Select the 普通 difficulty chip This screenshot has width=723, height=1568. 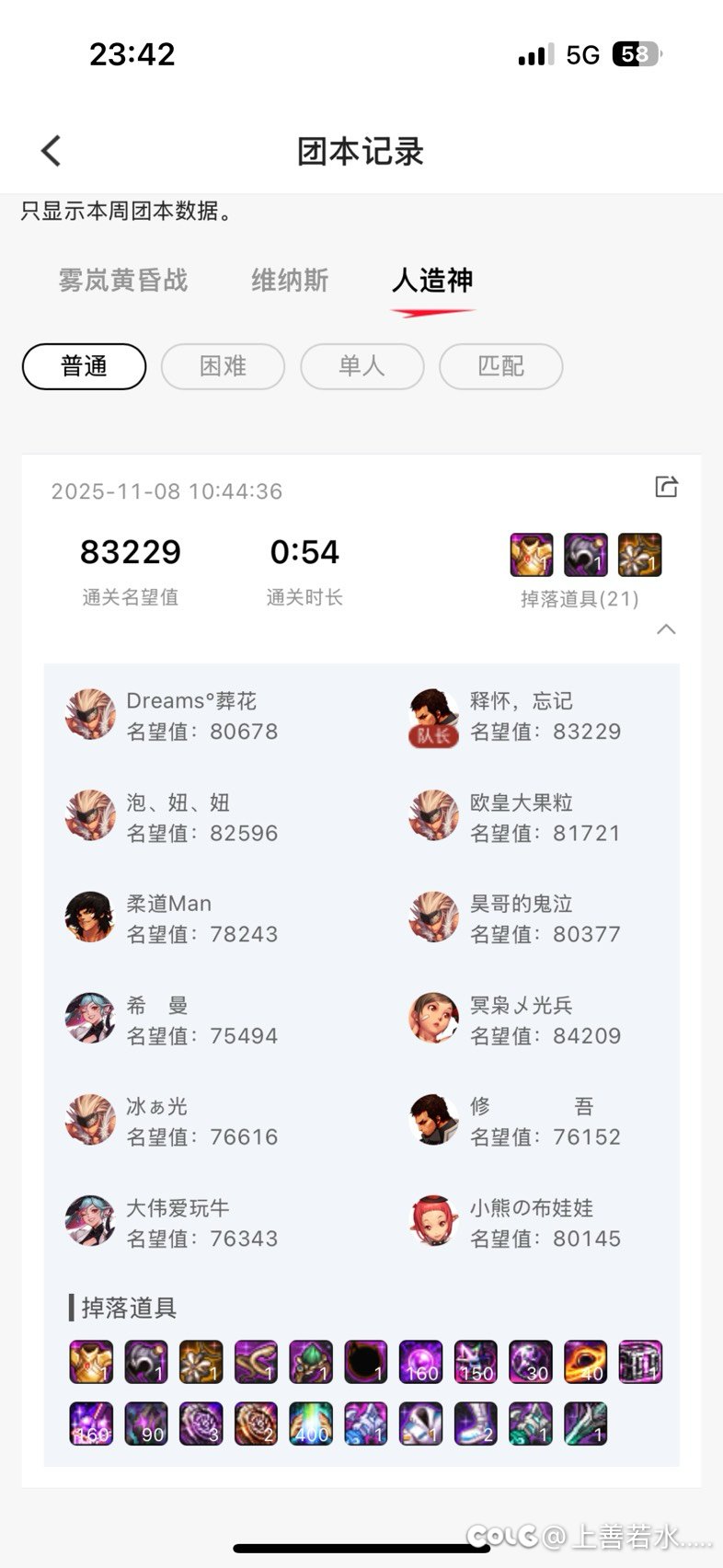[85, 366]
